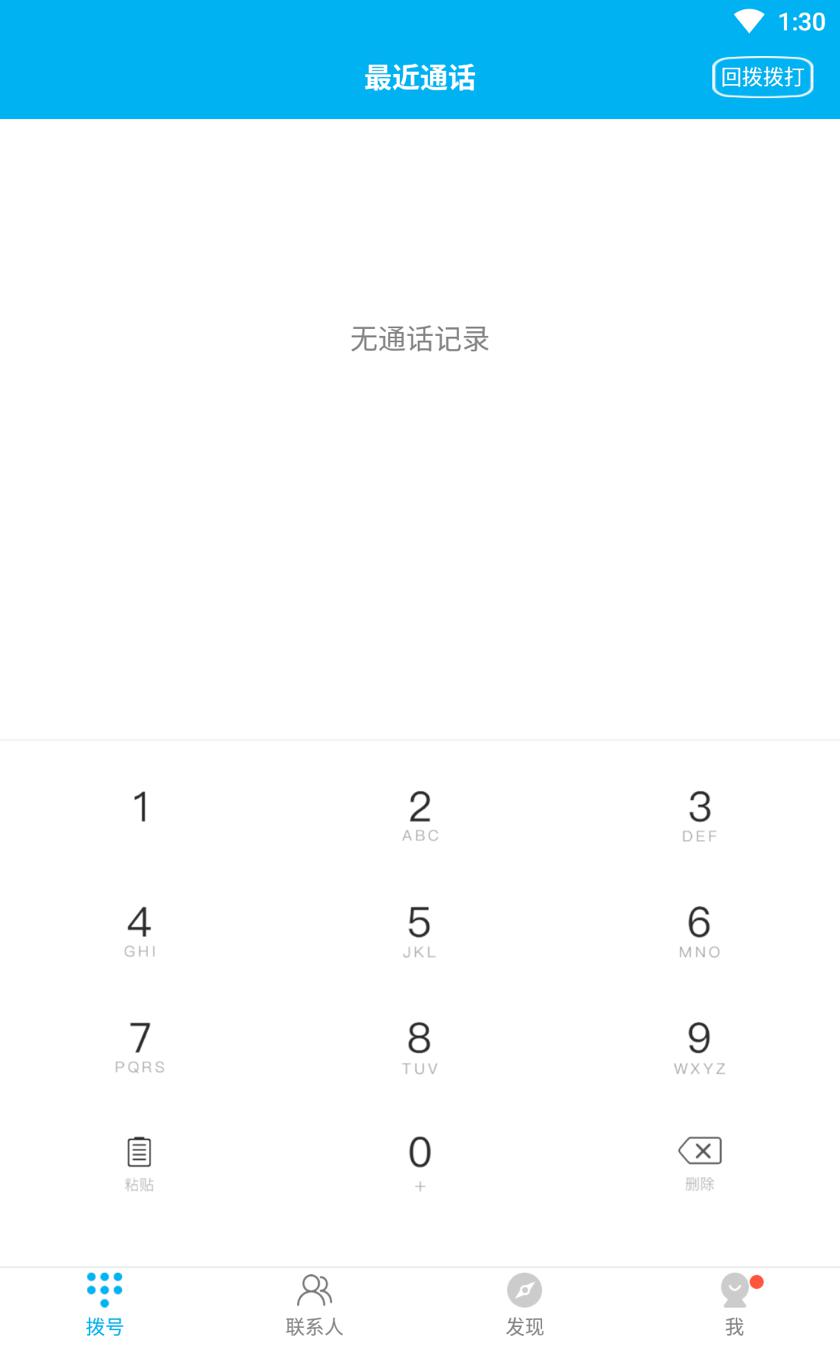Select the 拨号 dialer tab icon
The image size is (840, 1345).
[105, 1289]
